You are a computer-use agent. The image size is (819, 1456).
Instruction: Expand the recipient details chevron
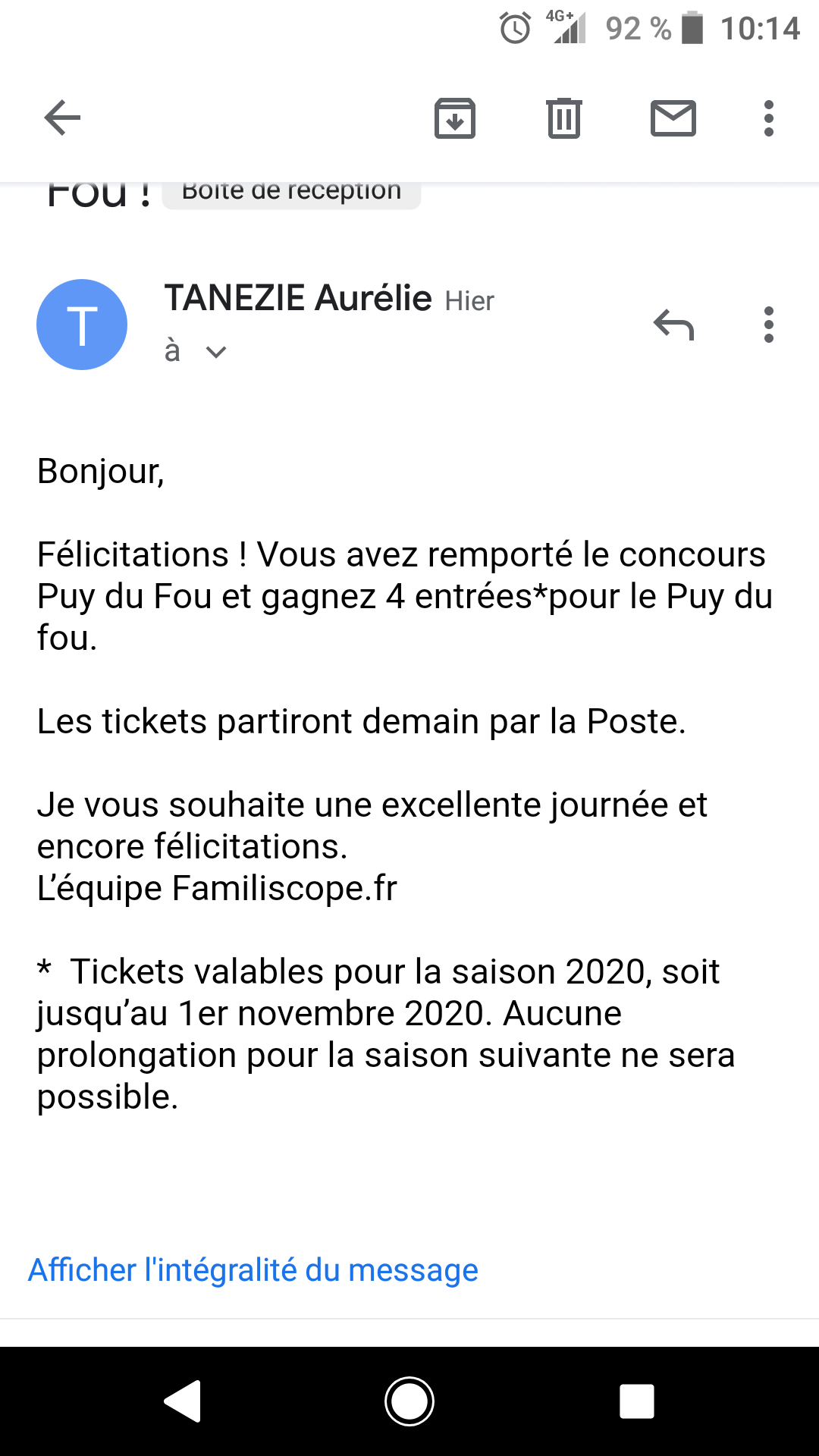[216, 352]
